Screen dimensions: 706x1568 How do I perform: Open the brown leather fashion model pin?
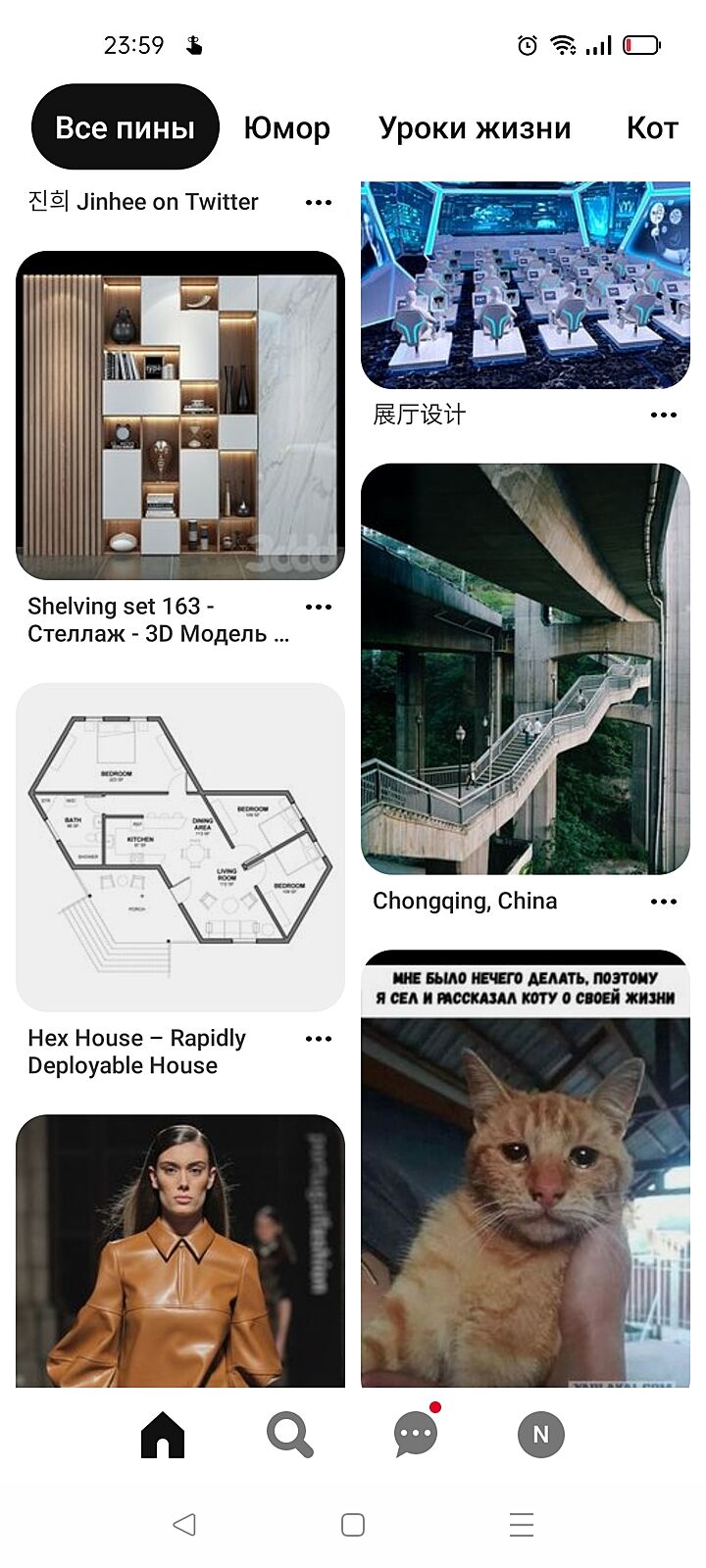point(180,1250)
